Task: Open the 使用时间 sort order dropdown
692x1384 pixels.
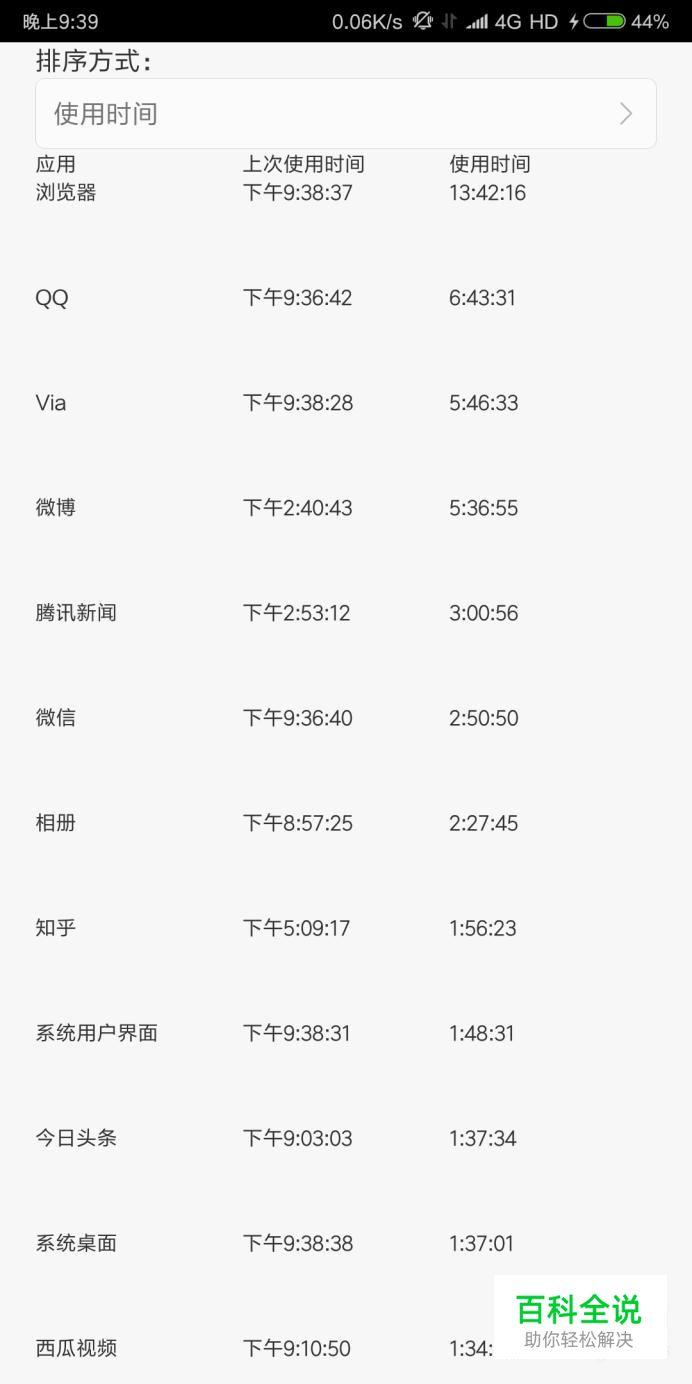Action: (x=346, y=114)
